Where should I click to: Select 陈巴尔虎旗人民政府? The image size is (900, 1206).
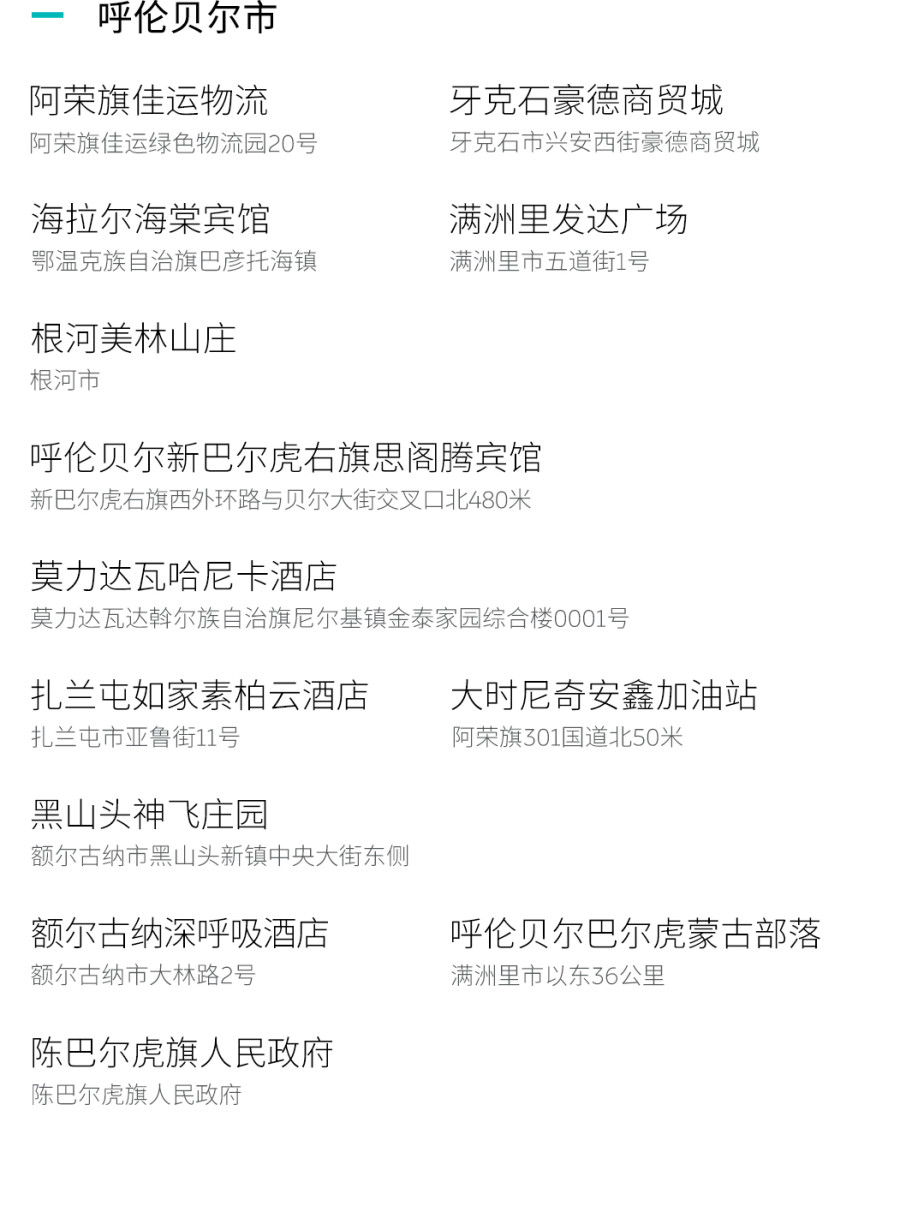[182, 1053]
